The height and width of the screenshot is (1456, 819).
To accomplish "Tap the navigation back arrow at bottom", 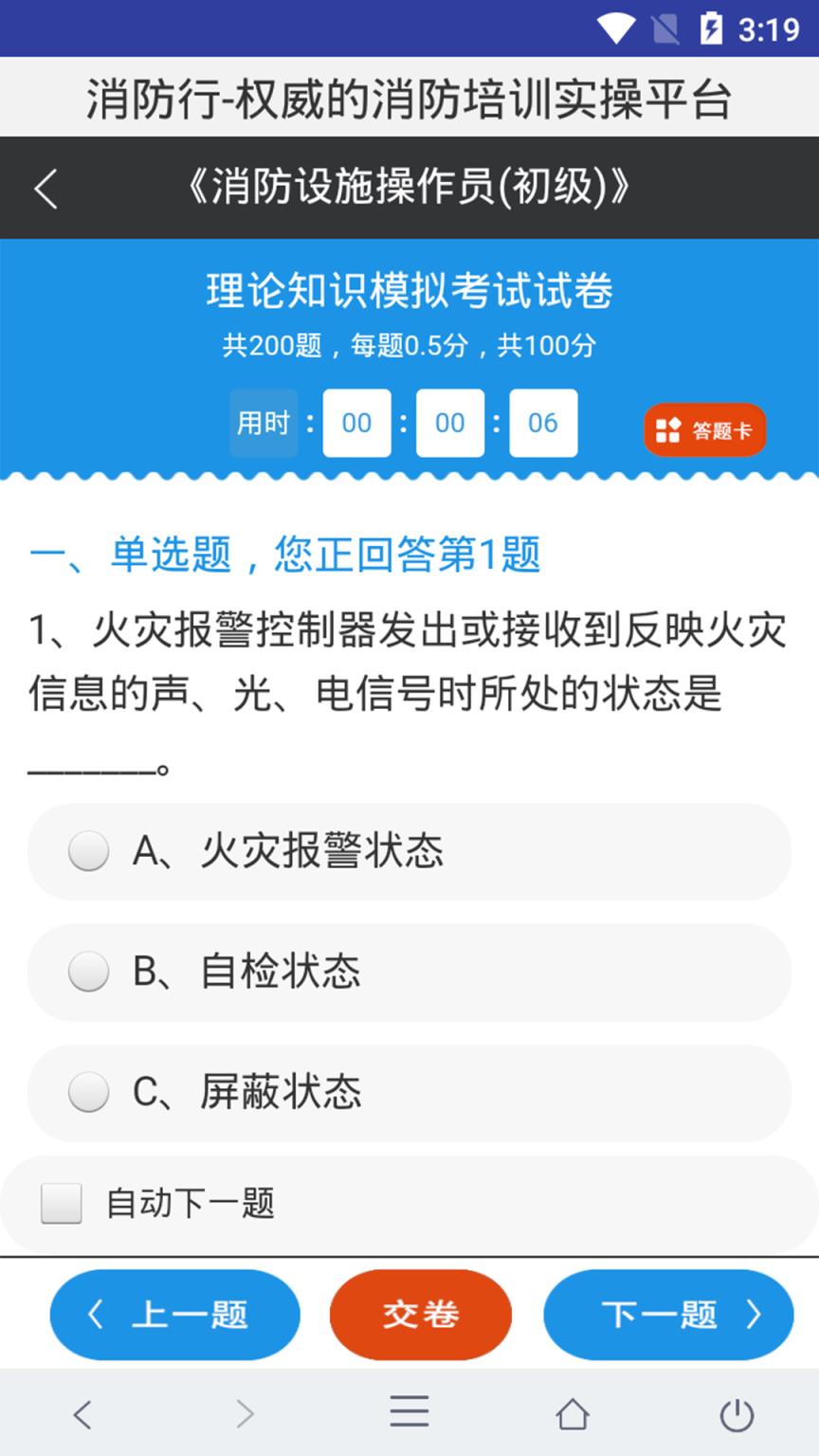I will click(82, 1412).
